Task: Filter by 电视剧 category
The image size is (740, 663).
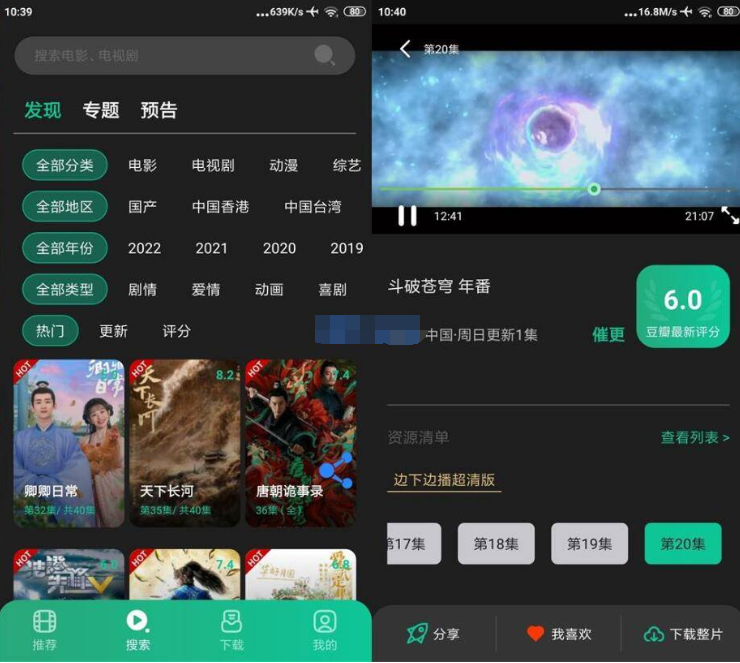Action: tap(213, 165)
